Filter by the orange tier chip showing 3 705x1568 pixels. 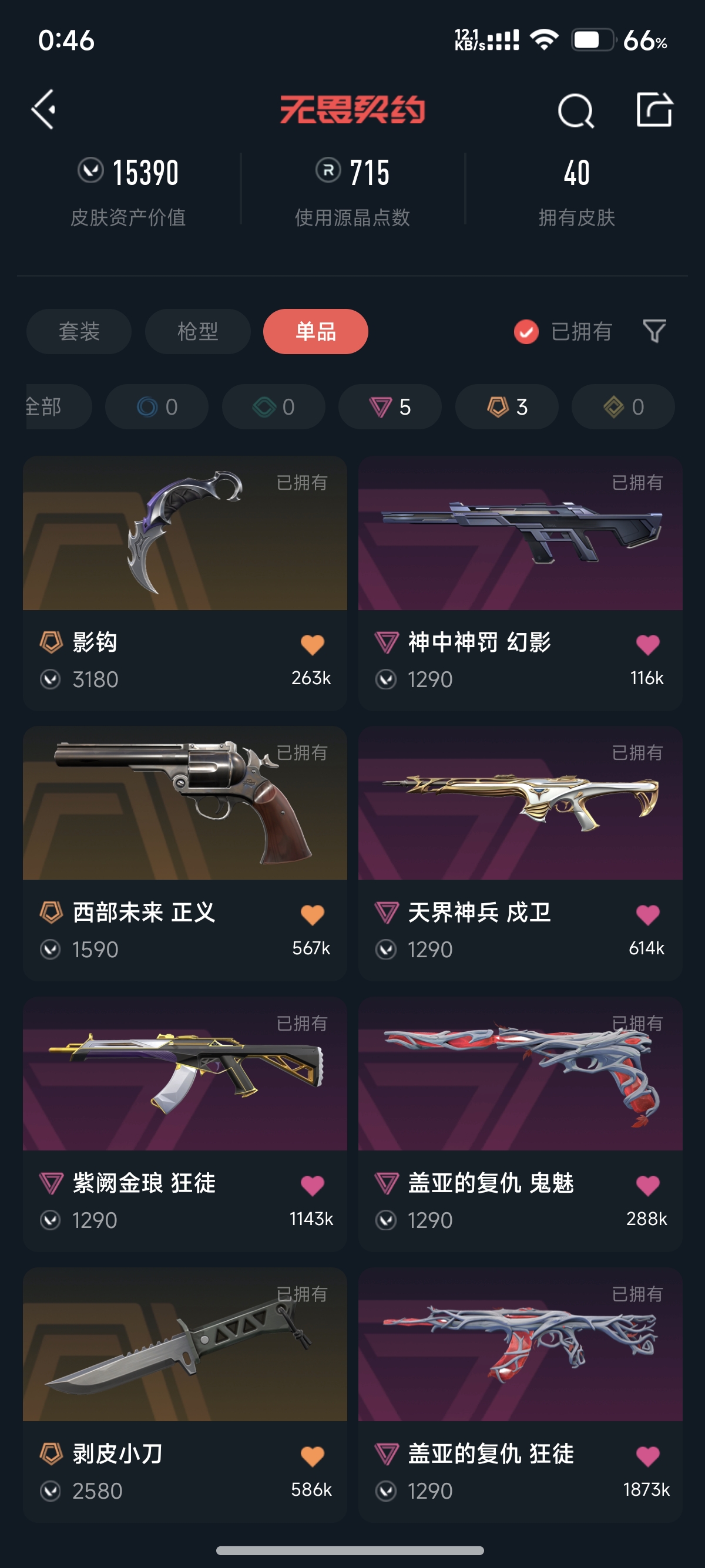[x=506, y=406]
